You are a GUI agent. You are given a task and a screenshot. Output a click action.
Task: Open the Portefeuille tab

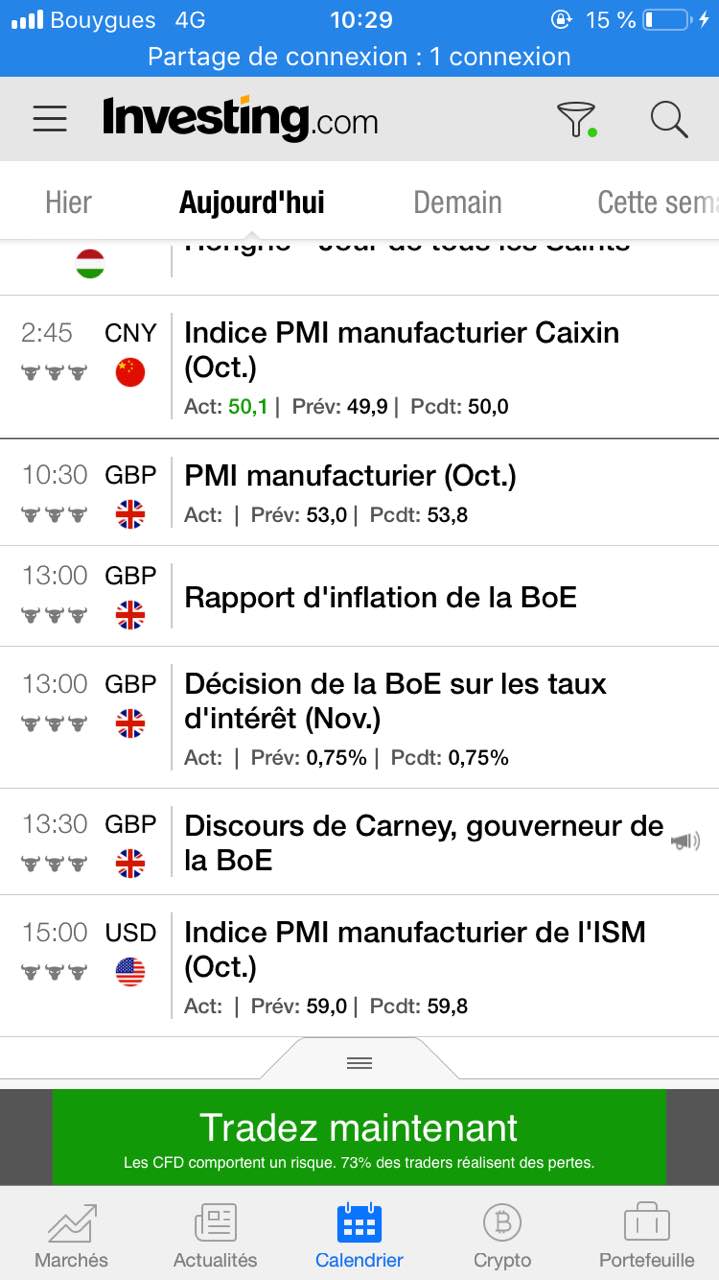point(646,1236)
